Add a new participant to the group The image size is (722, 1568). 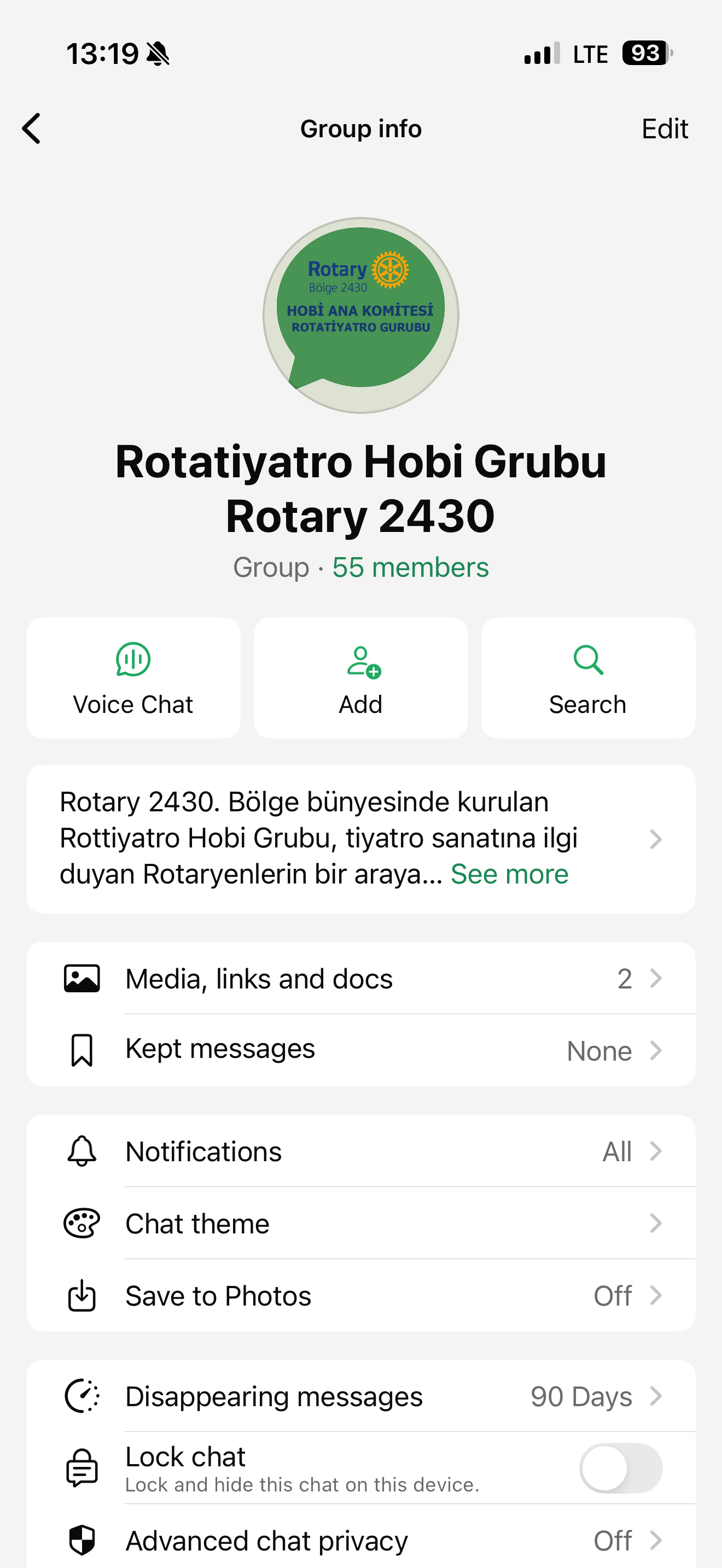(360, 677)
